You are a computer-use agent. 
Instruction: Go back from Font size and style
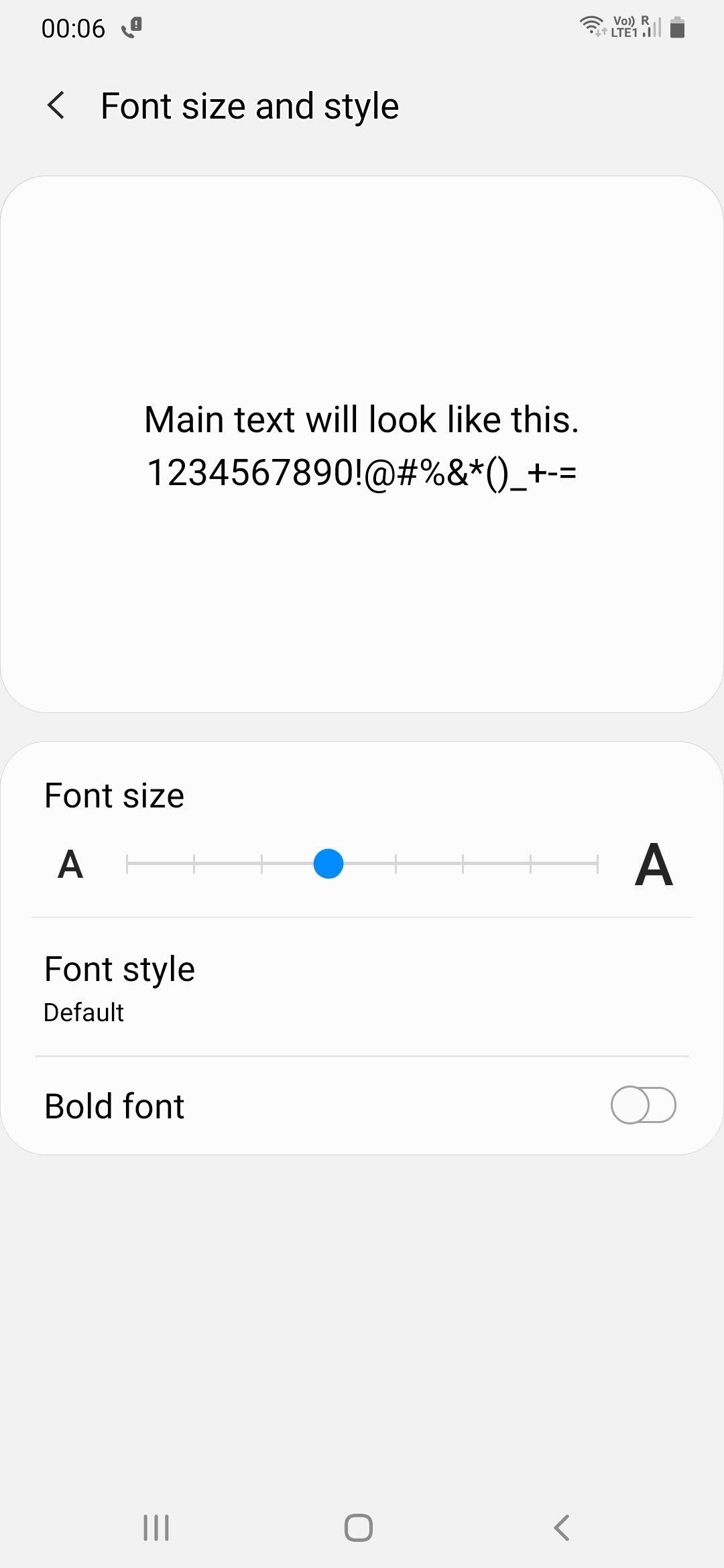pos(56,106)
